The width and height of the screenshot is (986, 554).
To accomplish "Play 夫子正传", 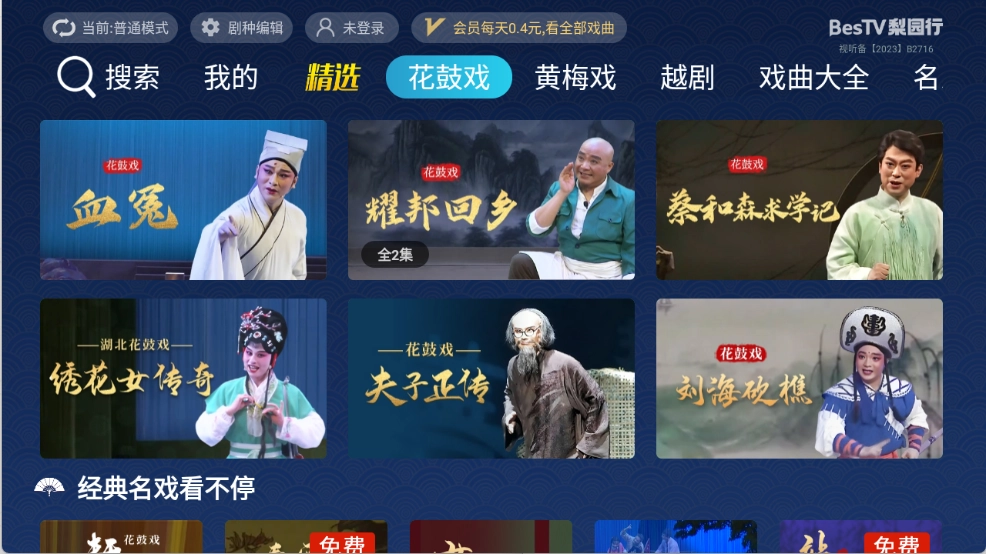I will click(x=491, y=378).
